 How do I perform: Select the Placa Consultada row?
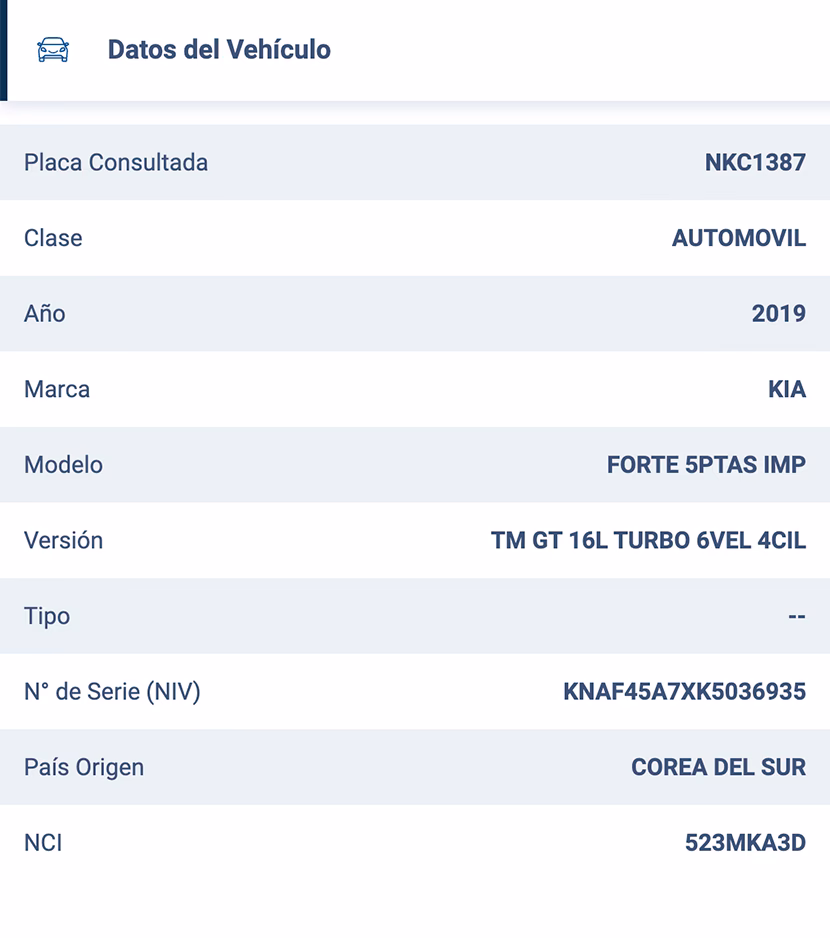tap(415, 163)
